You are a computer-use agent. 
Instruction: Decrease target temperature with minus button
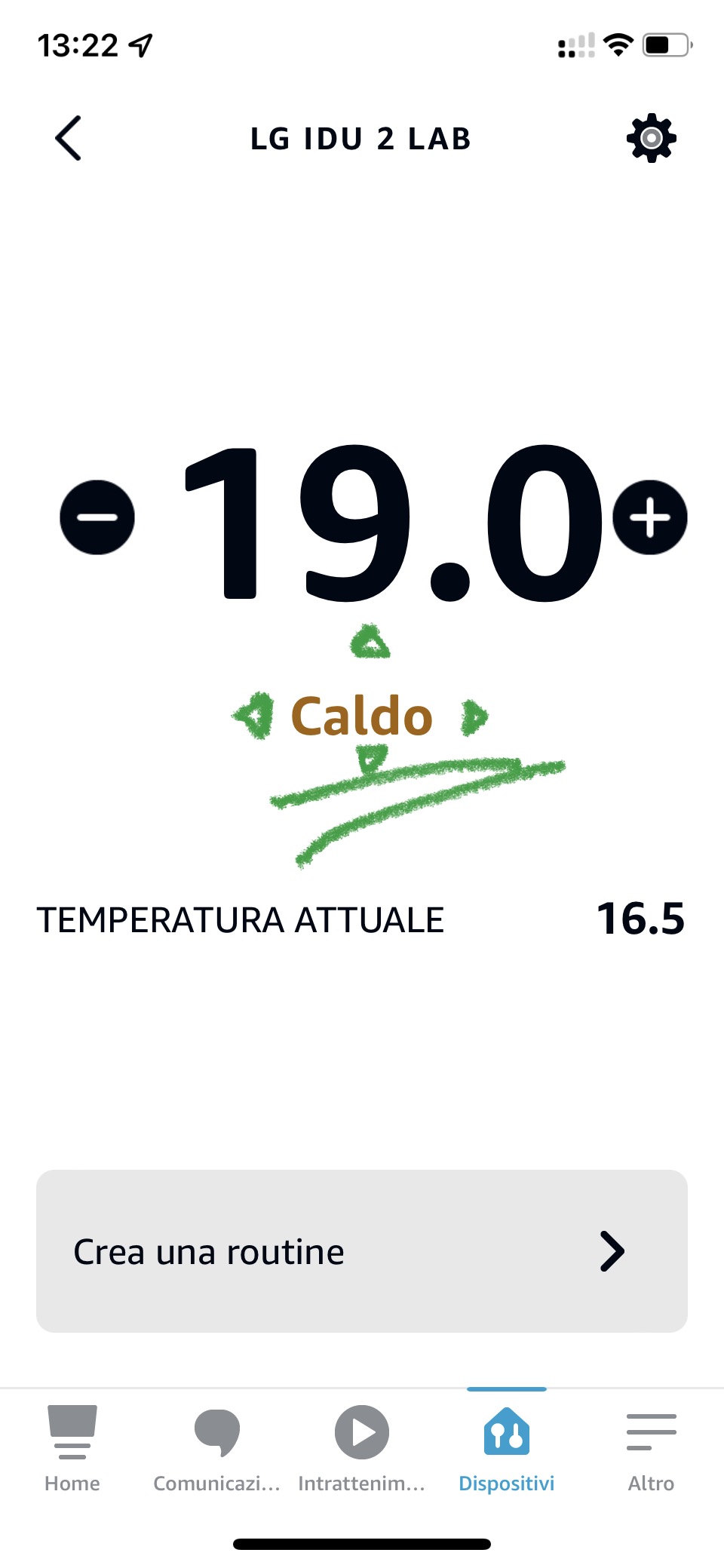pos(97,517)
